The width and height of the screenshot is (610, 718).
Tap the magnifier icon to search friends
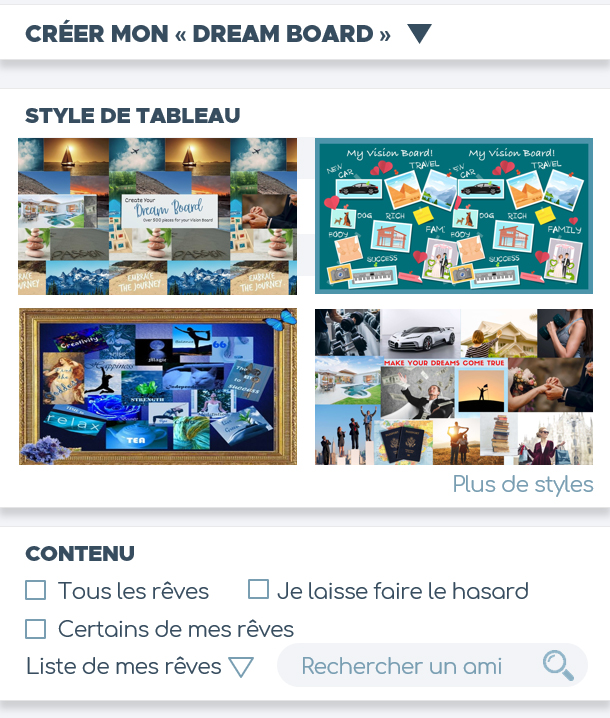coord(558,666)
